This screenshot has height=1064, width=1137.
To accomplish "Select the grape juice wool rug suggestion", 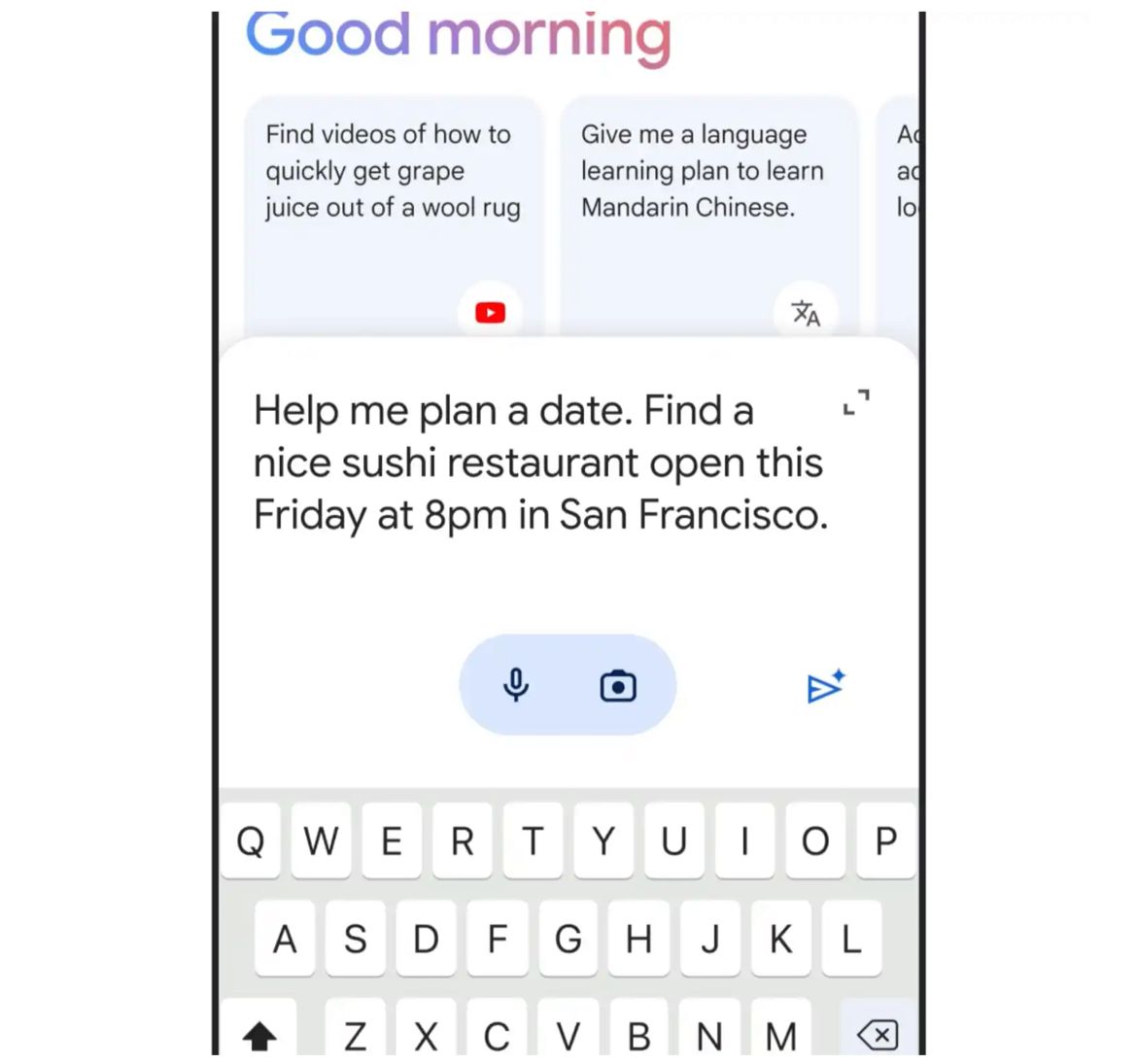I will [393, 194].
